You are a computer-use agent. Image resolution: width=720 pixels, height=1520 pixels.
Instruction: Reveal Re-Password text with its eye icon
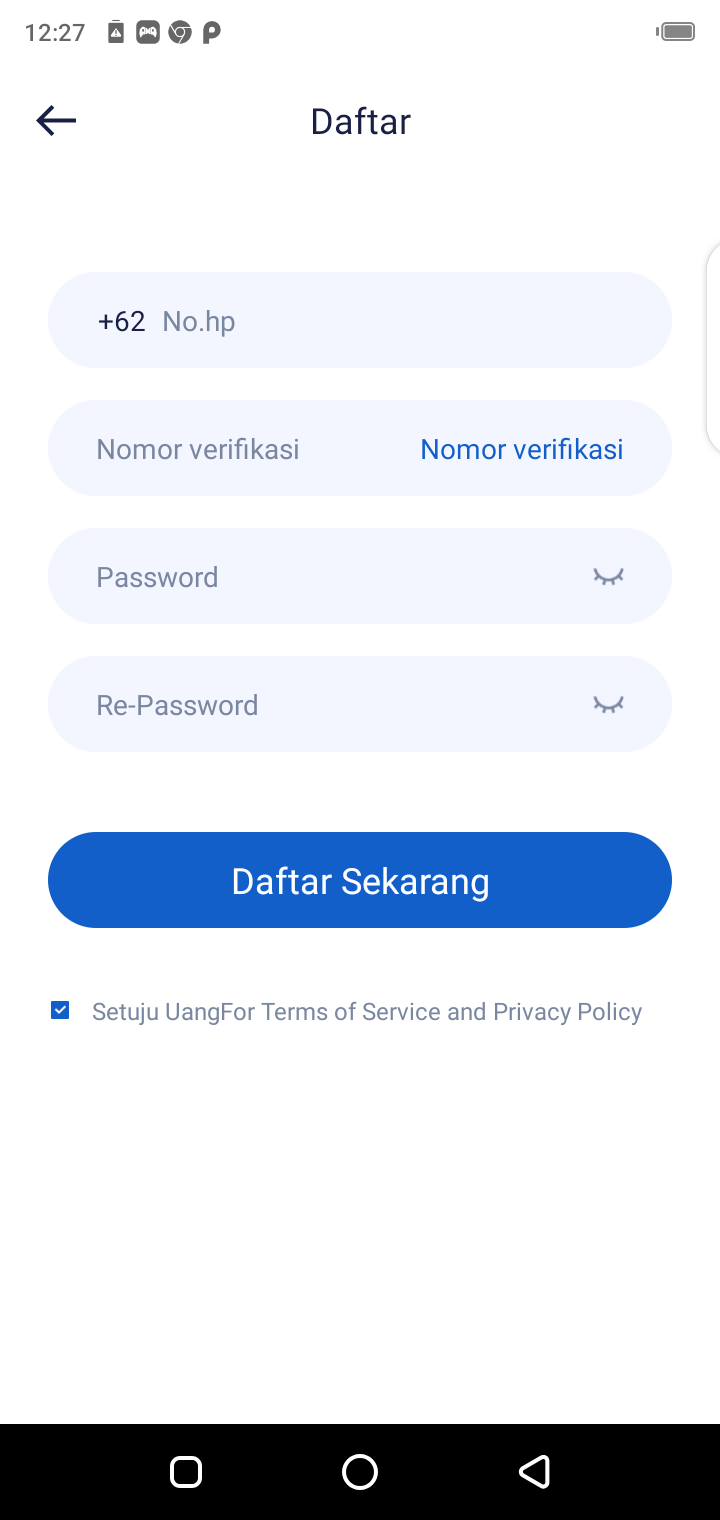[x=608, y=705]
